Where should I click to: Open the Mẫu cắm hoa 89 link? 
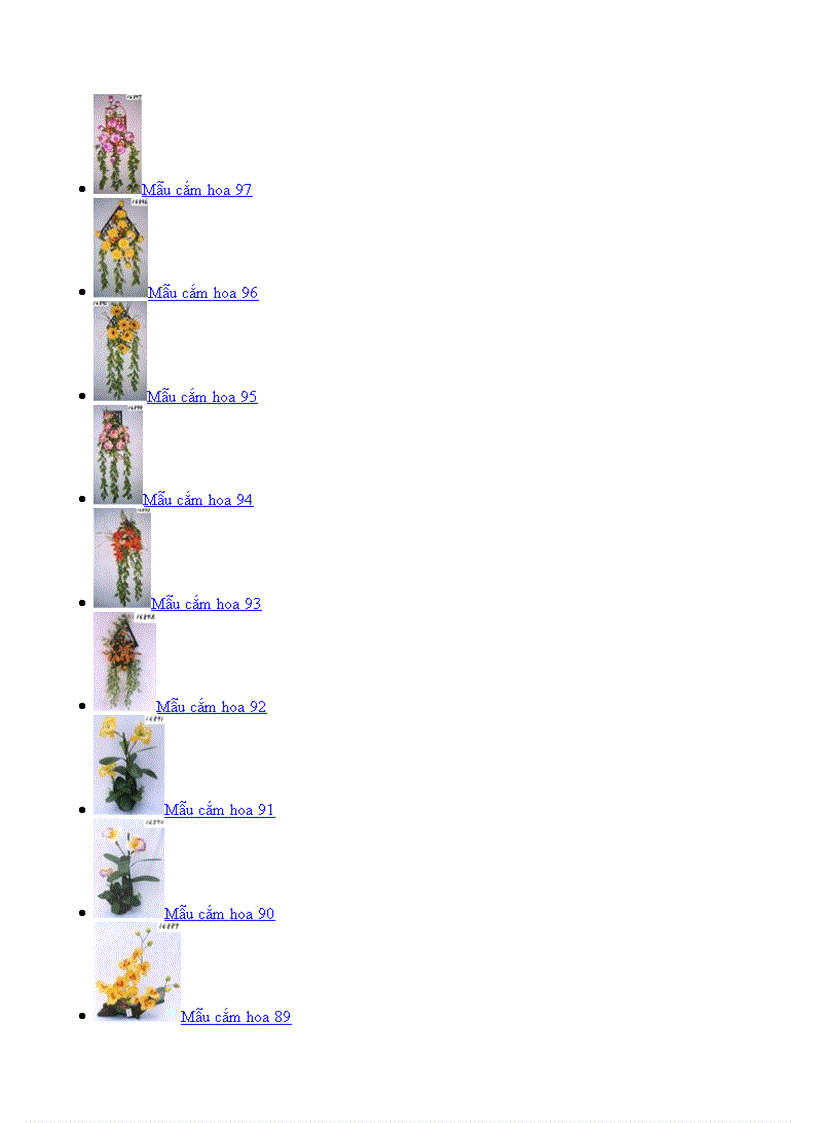236,1017
